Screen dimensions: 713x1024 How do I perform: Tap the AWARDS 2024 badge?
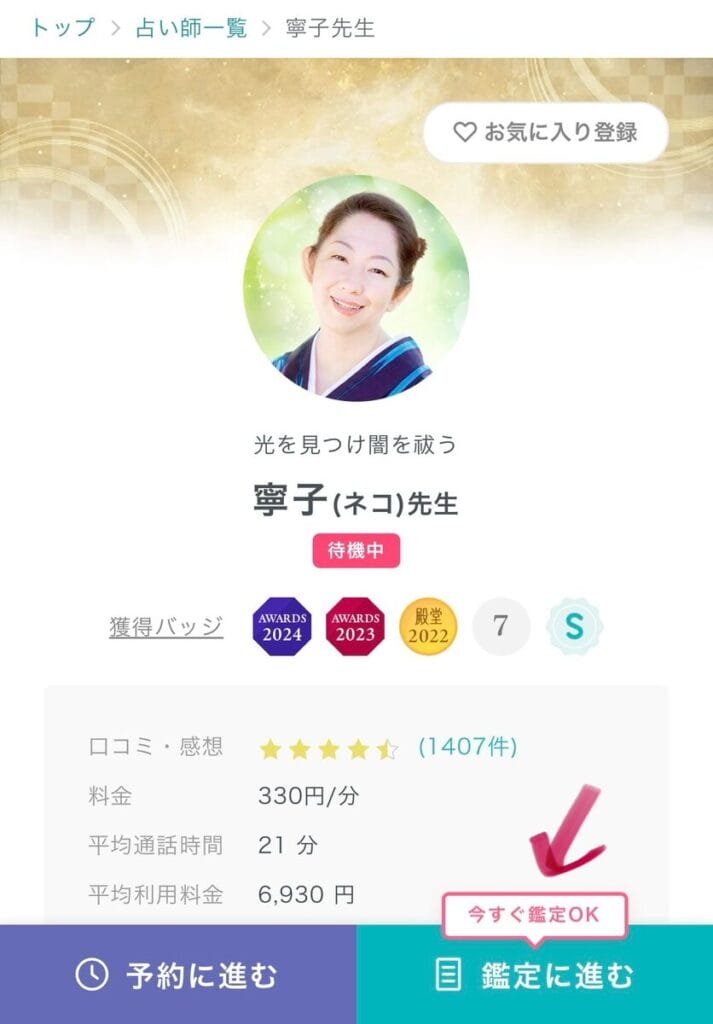tap(281, 627)
